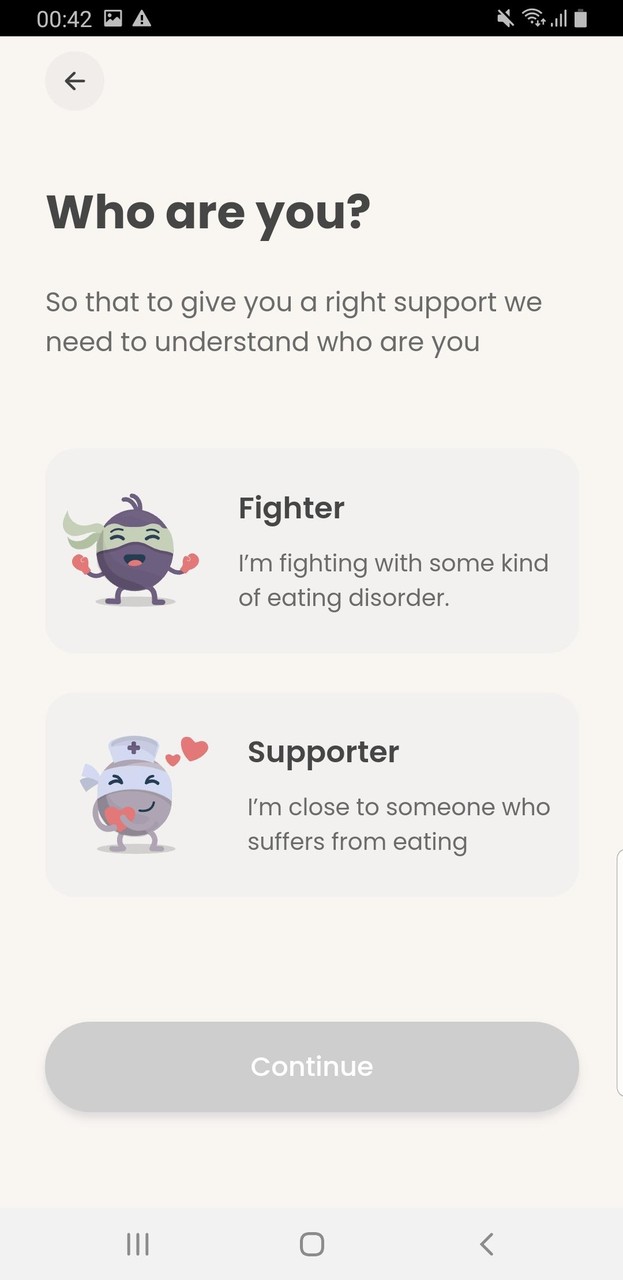
Task: Choose the Supporter option
Action: pyautogui.click(x=311, y=794)
